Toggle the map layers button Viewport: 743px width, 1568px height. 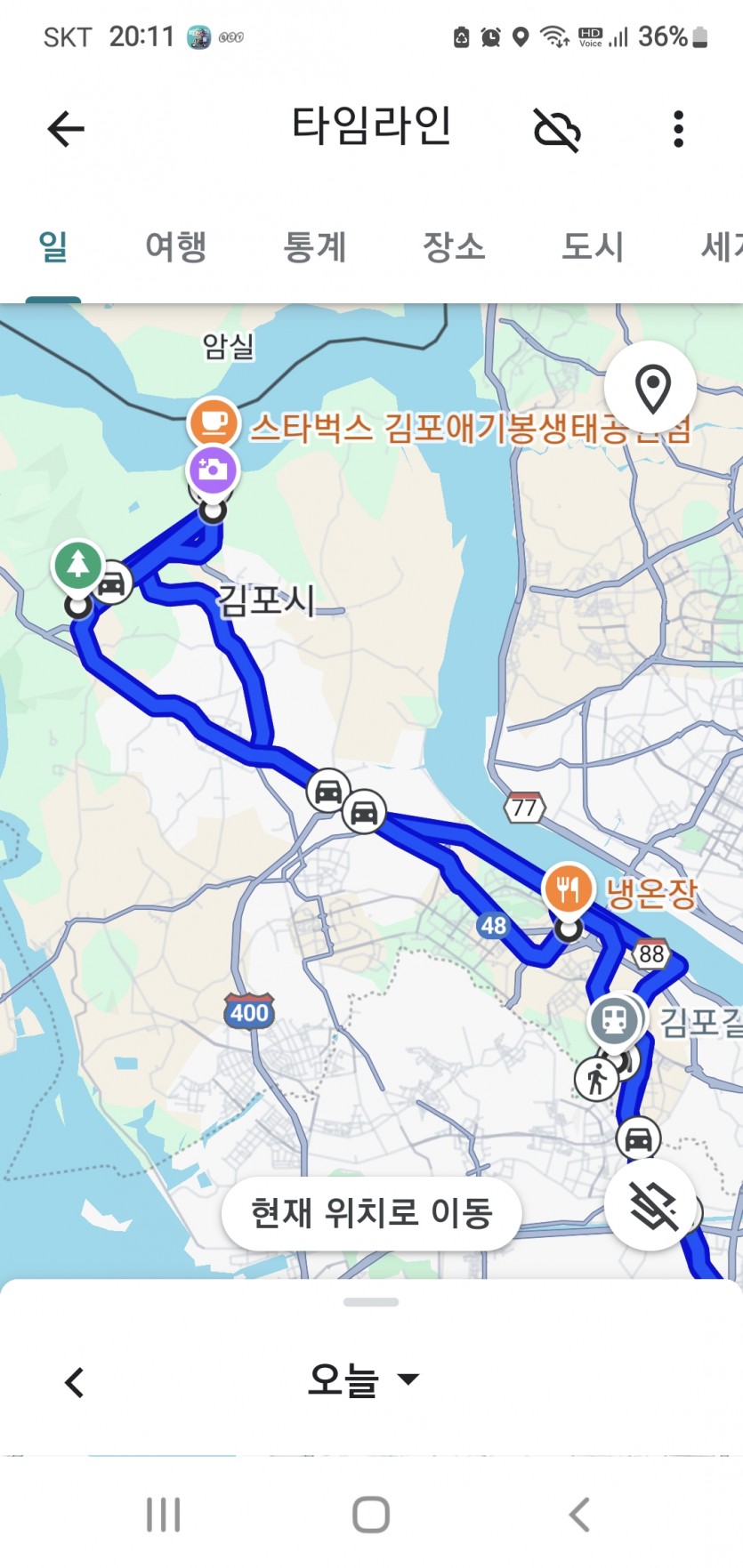point(651,1206)
